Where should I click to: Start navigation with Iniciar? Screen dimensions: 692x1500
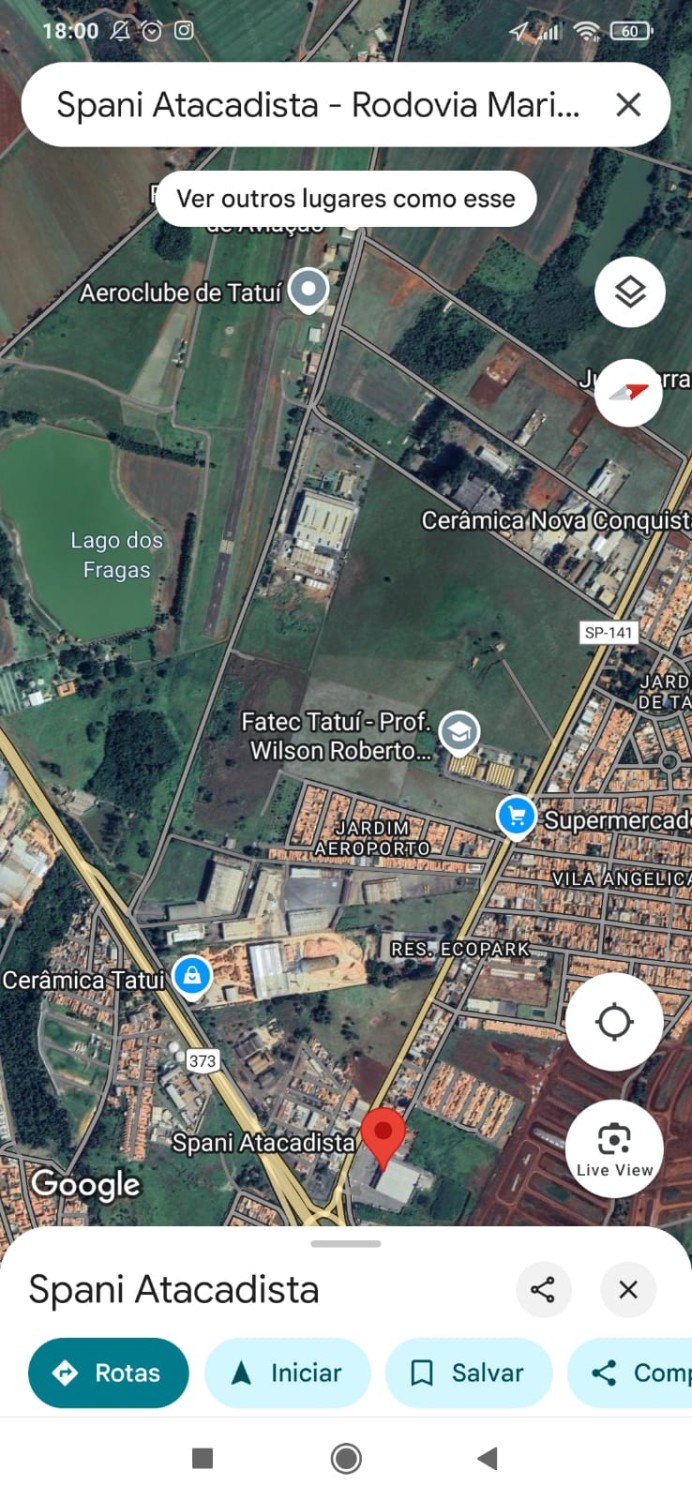[287, 1373]
